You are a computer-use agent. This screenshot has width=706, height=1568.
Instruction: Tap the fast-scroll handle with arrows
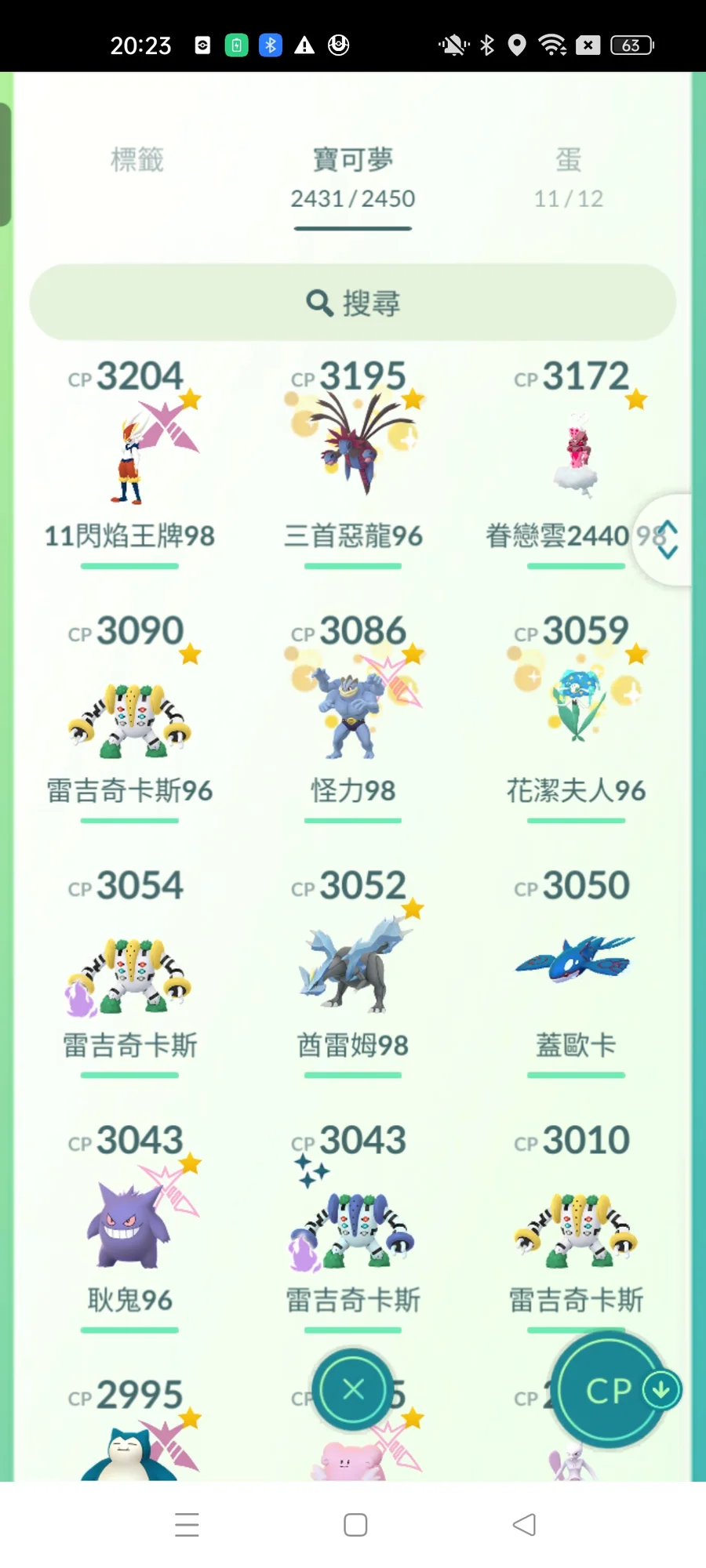pos(667,539)
